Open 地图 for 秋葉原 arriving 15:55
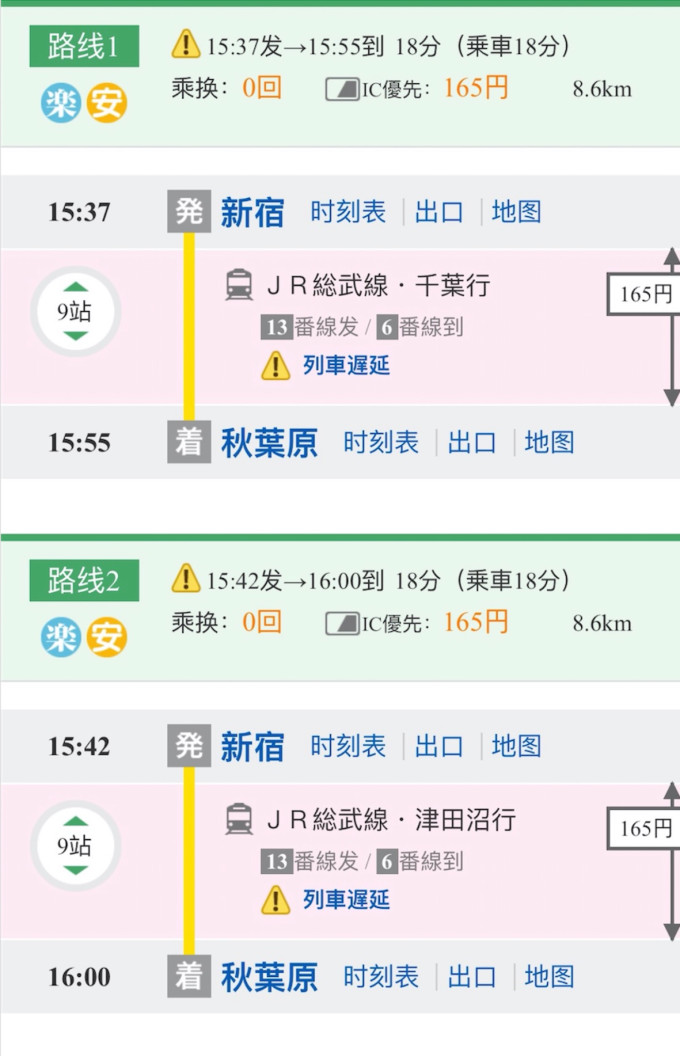680x1056 pixels. 550,442
